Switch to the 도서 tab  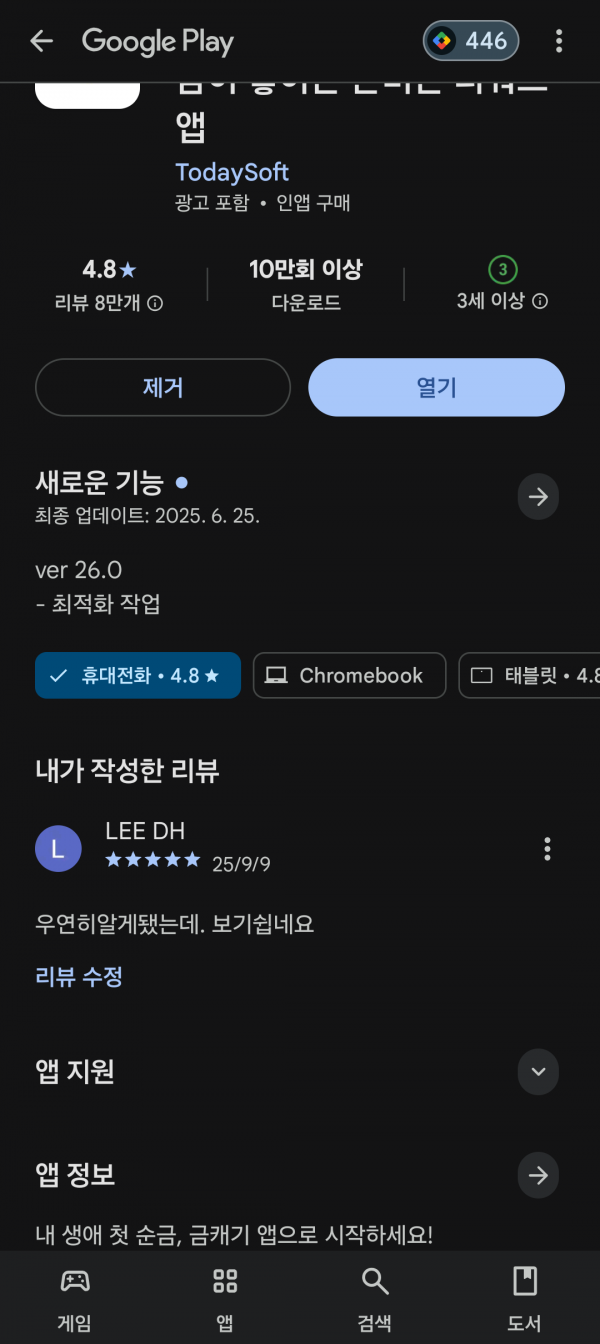[525, 1297]
